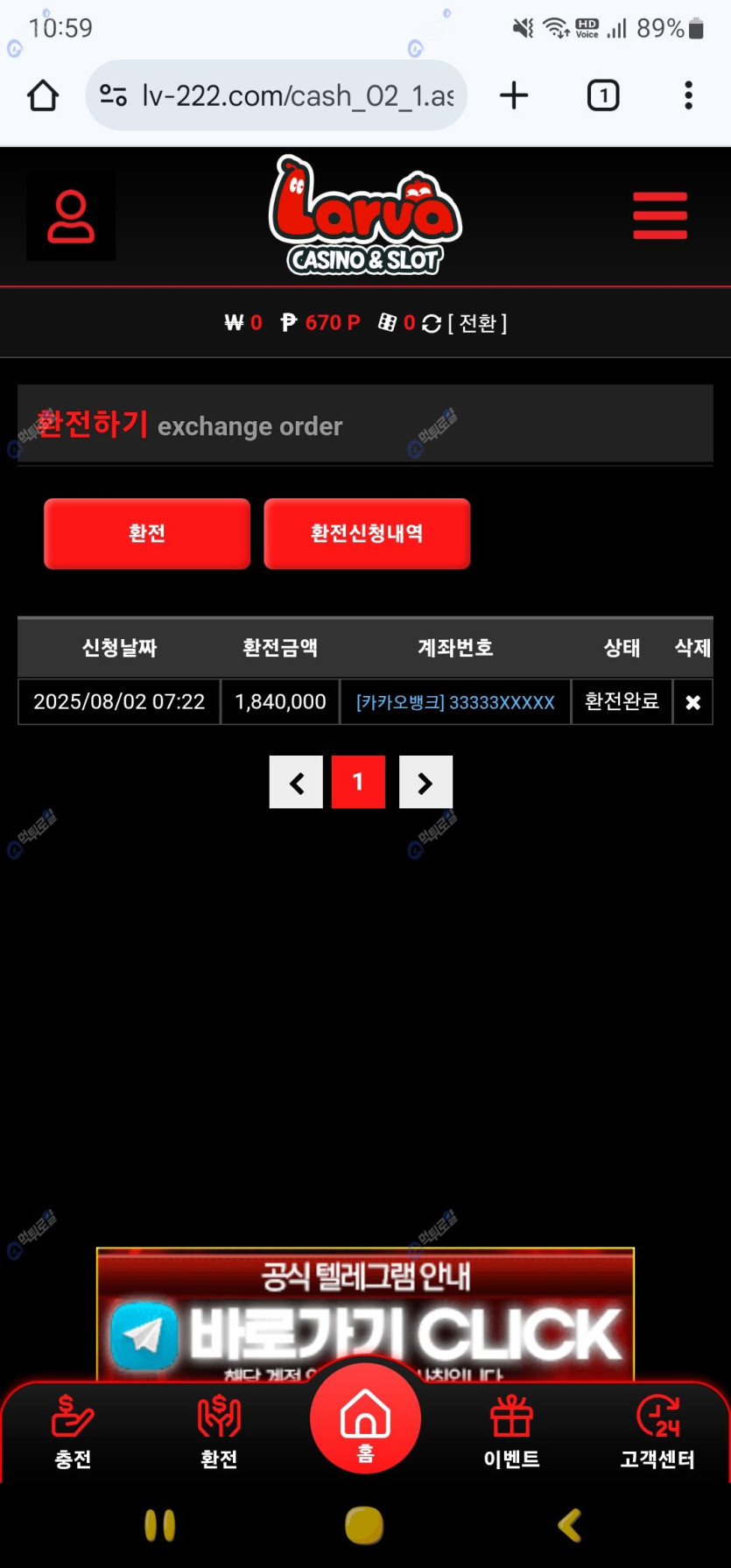Viewport: 731px width, 1568px height.
Task: Select page 1 in pagination
Action: (358, 782)
